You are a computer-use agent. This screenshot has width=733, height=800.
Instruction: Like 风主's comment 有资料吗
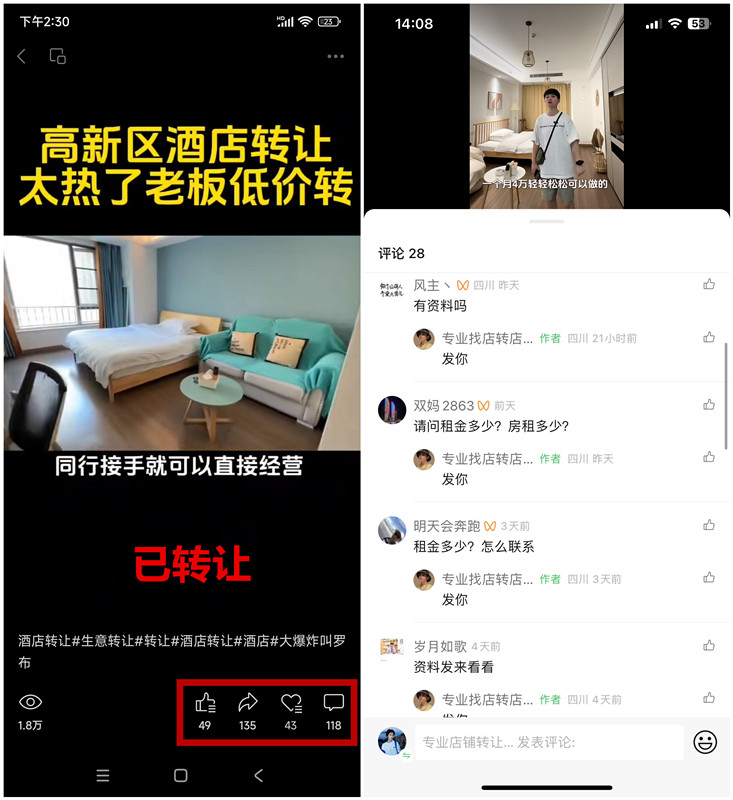709,285
